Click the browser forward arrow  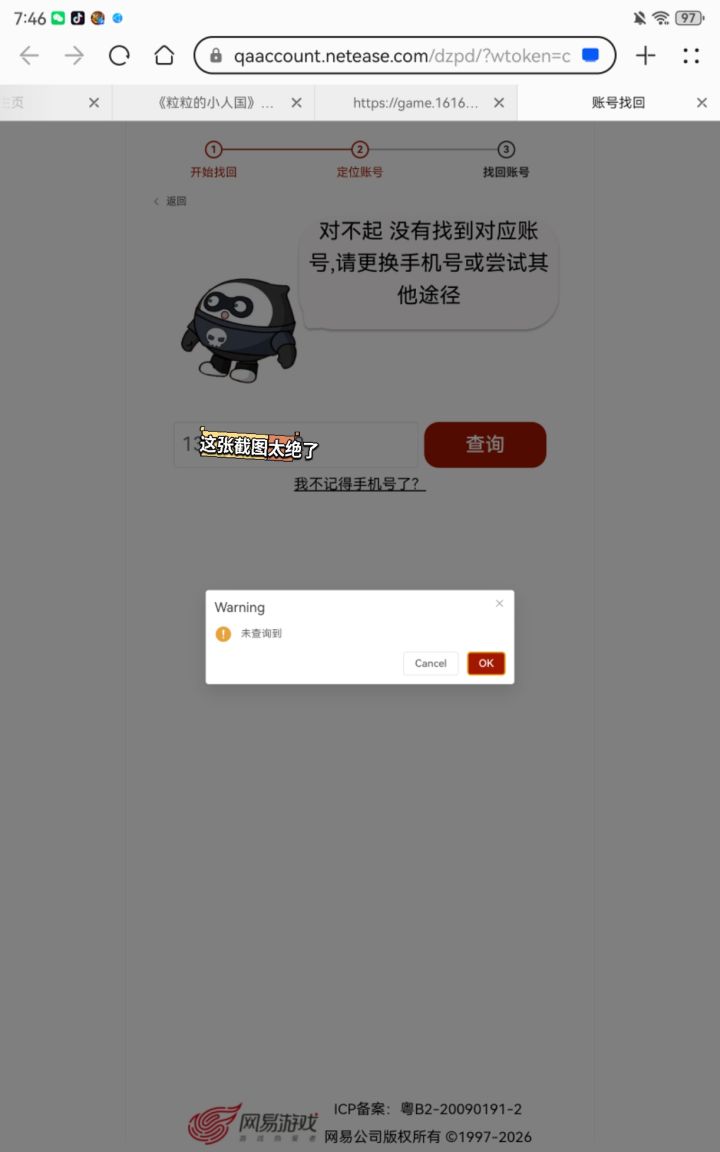point(73,55)
